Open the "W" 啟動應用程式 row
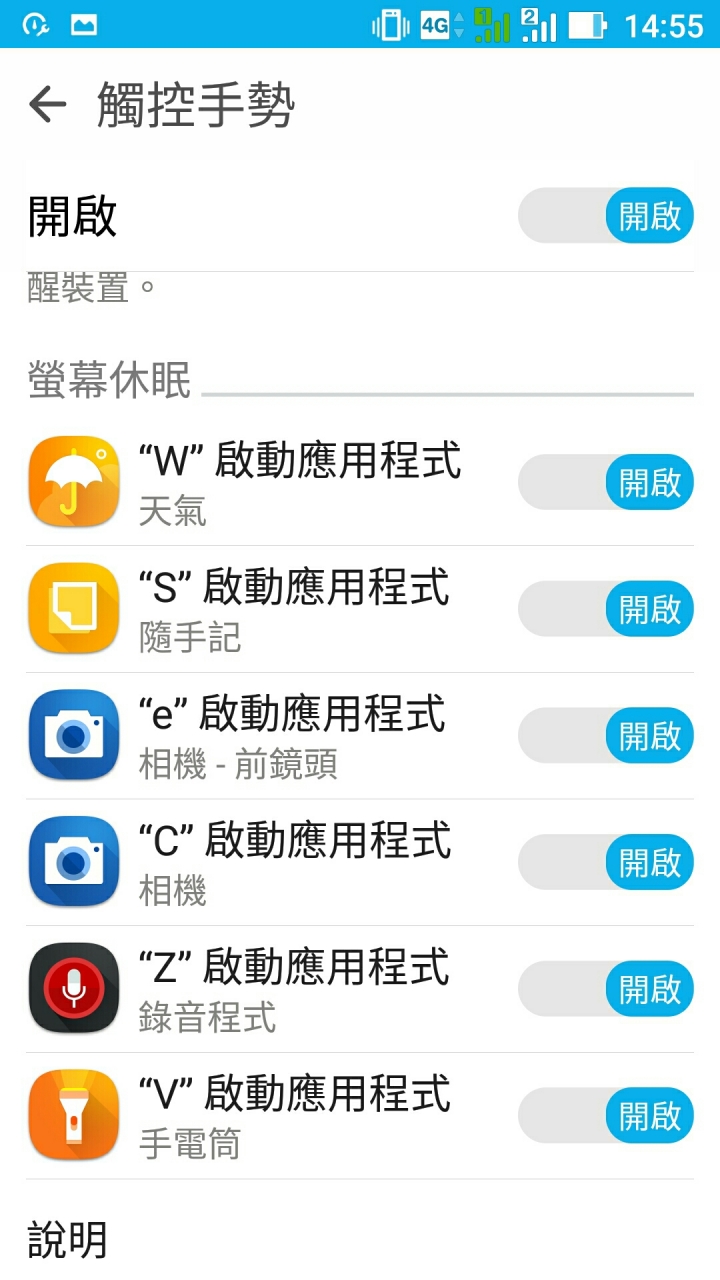 coord(300,482)
